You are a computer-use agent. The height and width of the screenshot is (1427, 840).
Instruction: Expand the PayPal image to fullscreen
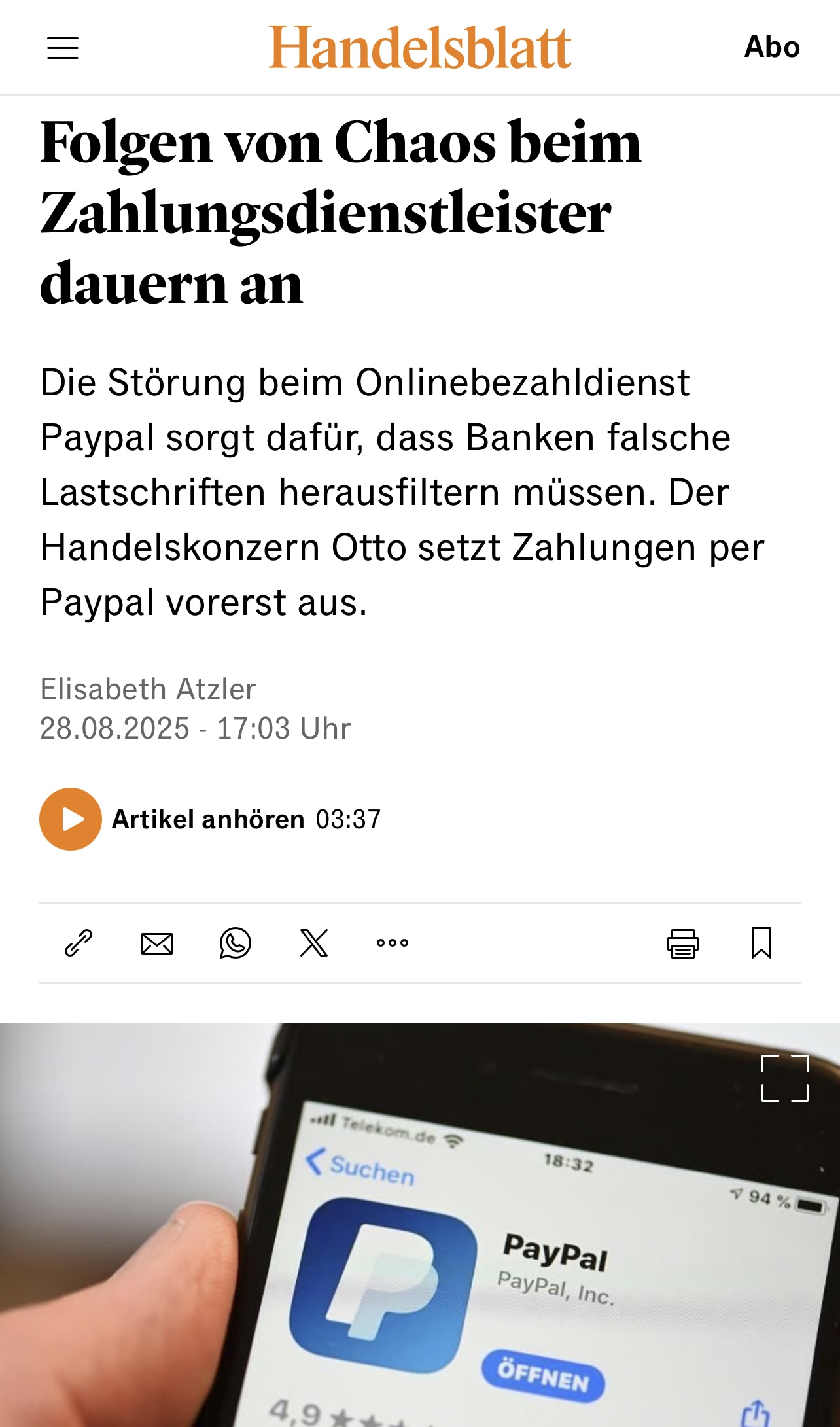tap(785, 1078)
